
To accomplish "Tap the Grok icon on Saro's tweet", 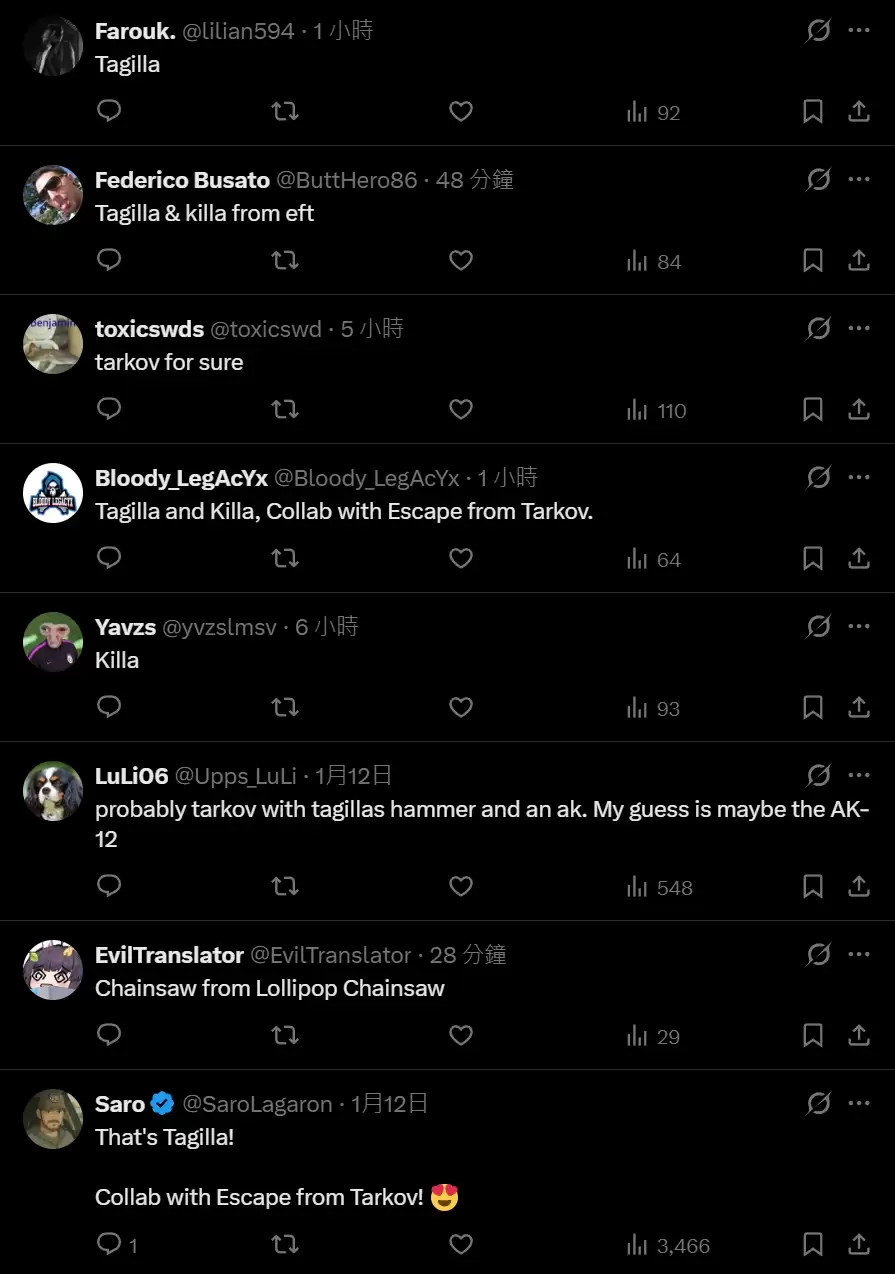I will [818, 1103].
